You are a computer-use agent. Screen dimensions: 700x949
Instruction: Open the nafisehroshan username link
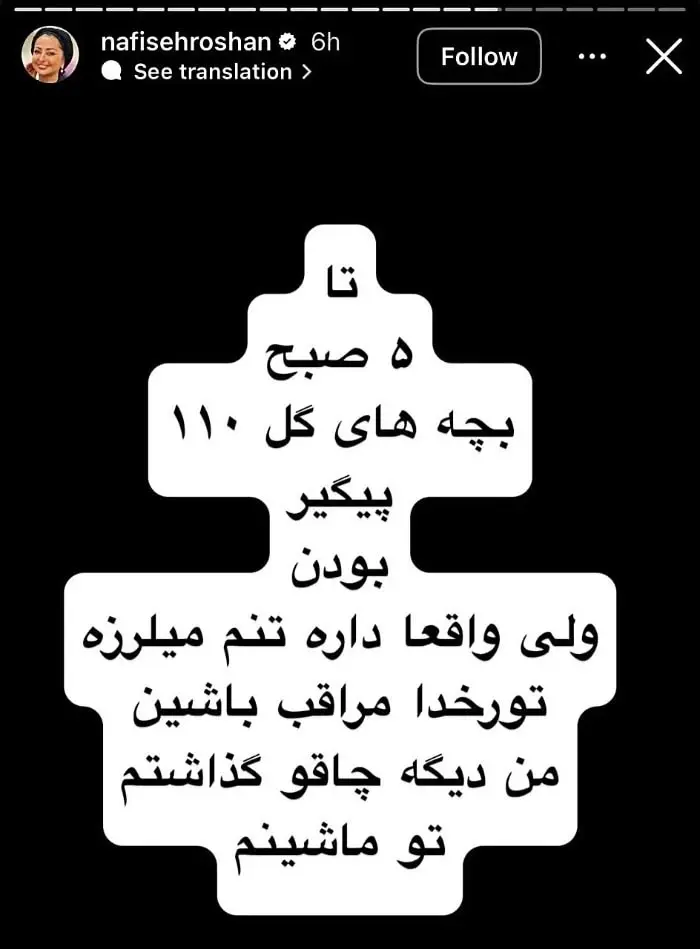point(186,42)
